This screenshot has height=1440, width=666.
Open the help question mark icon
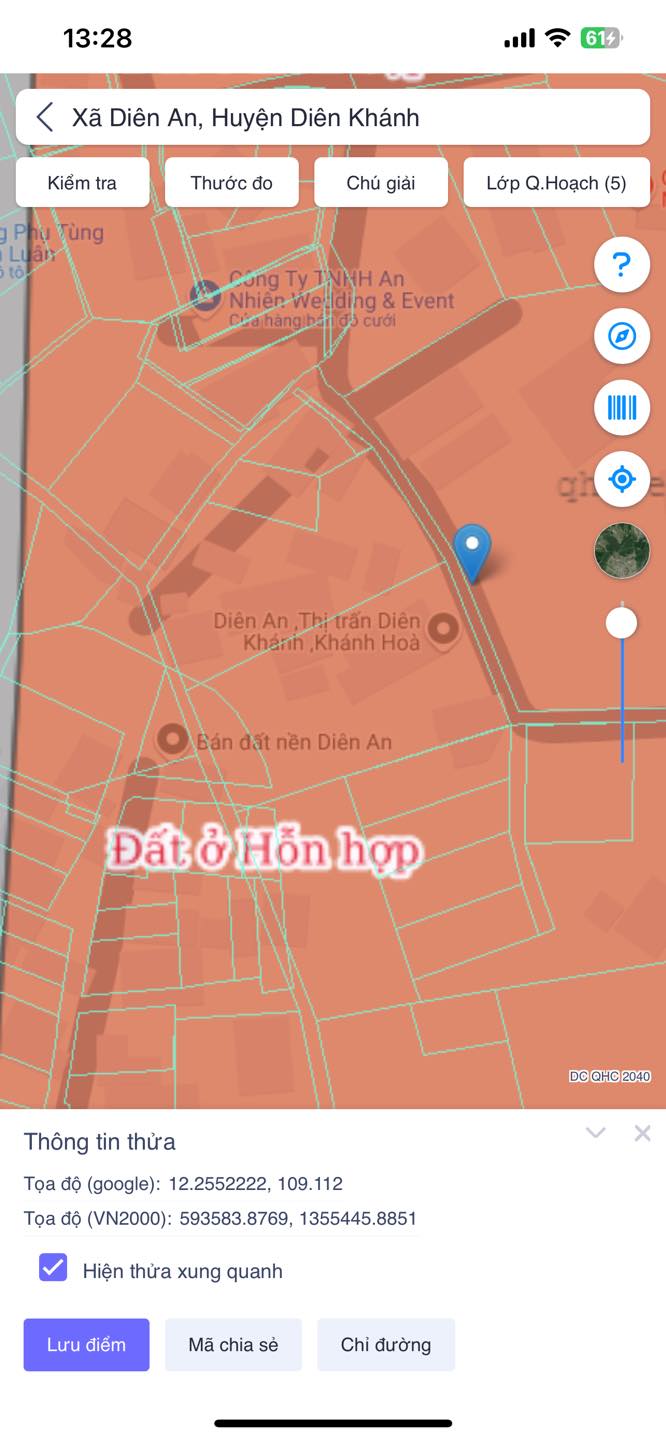(x=622, y=265)
